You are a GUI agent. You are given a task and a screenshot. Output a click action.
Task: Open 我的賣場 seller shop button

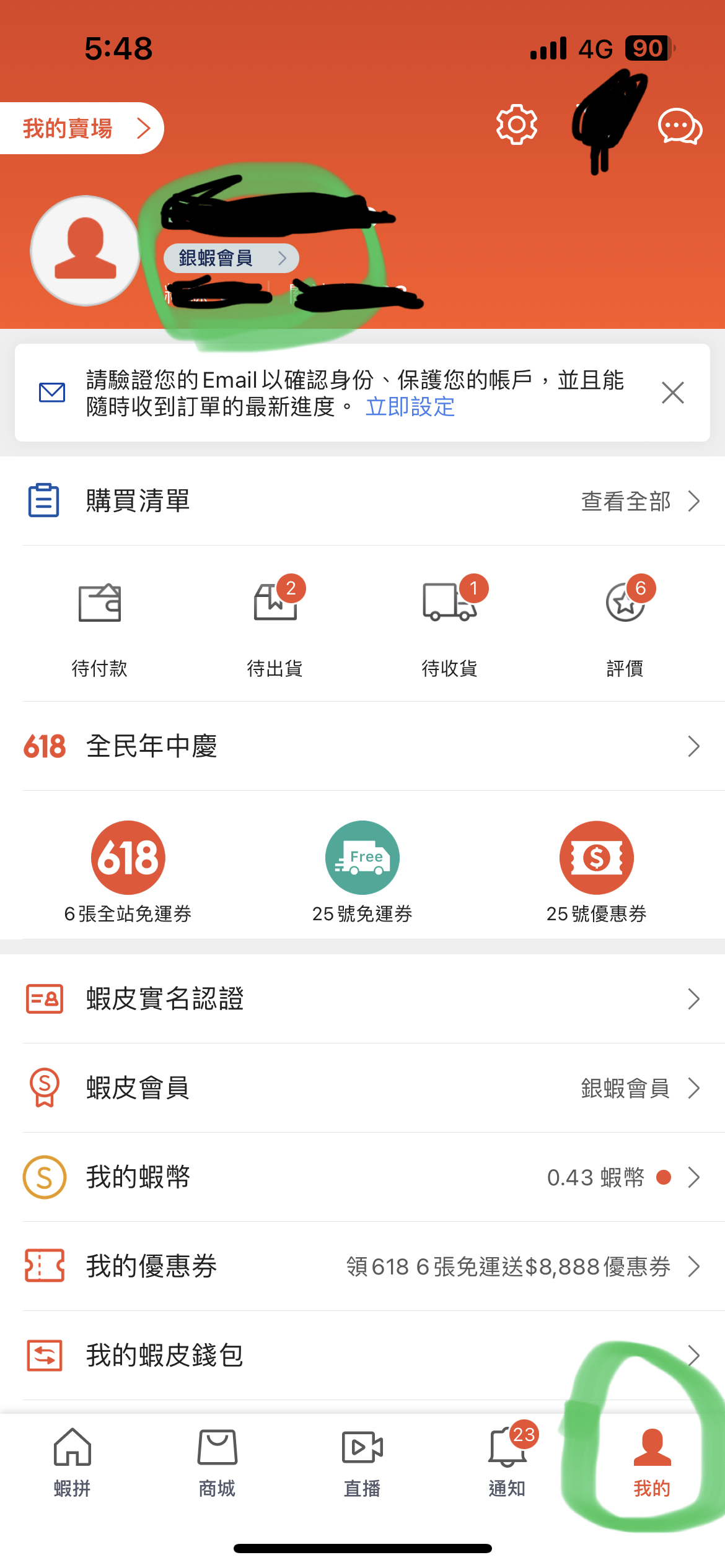point(82,128)
